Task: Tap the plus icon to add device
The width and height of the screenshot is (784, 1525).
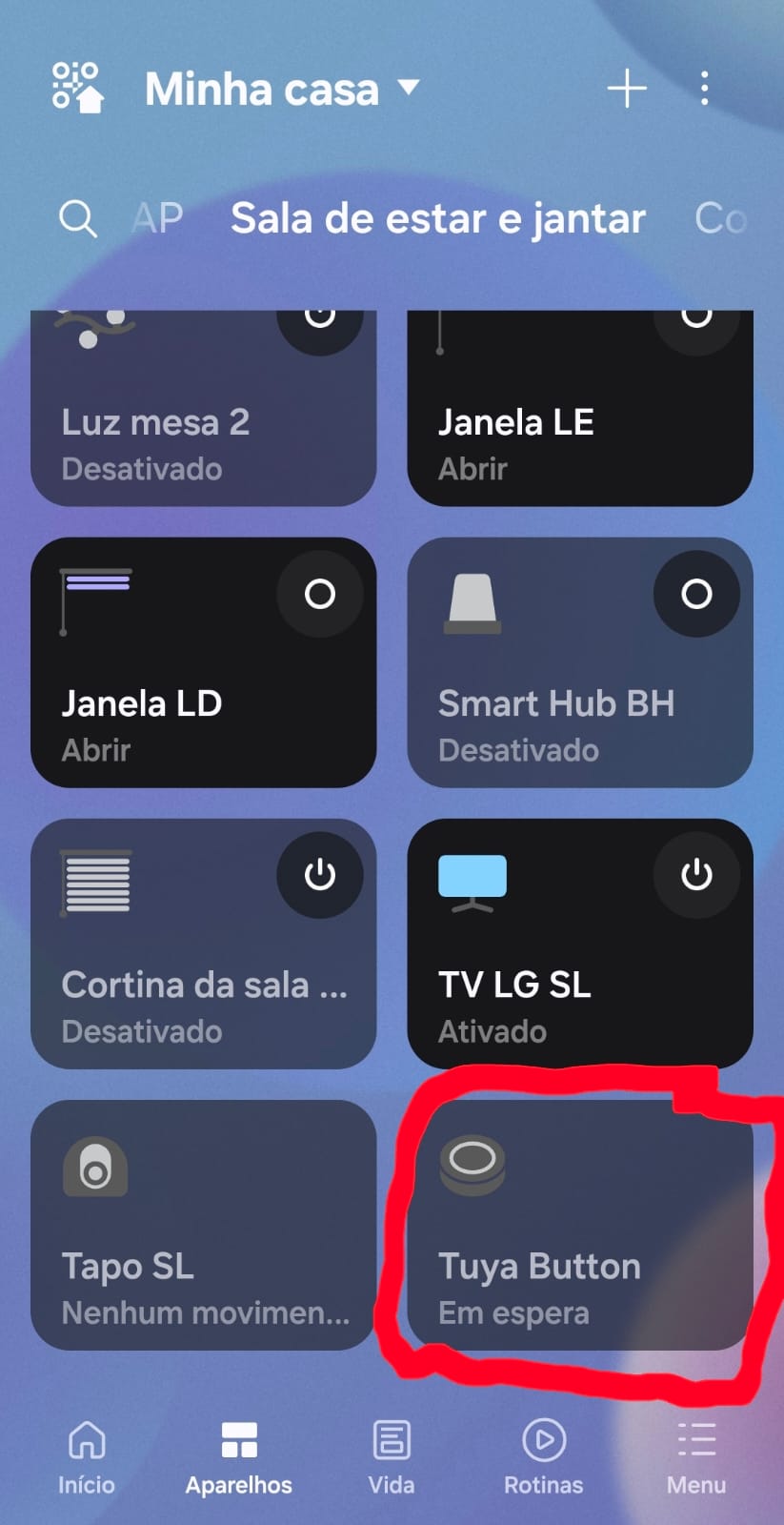Action: [627, 89]
